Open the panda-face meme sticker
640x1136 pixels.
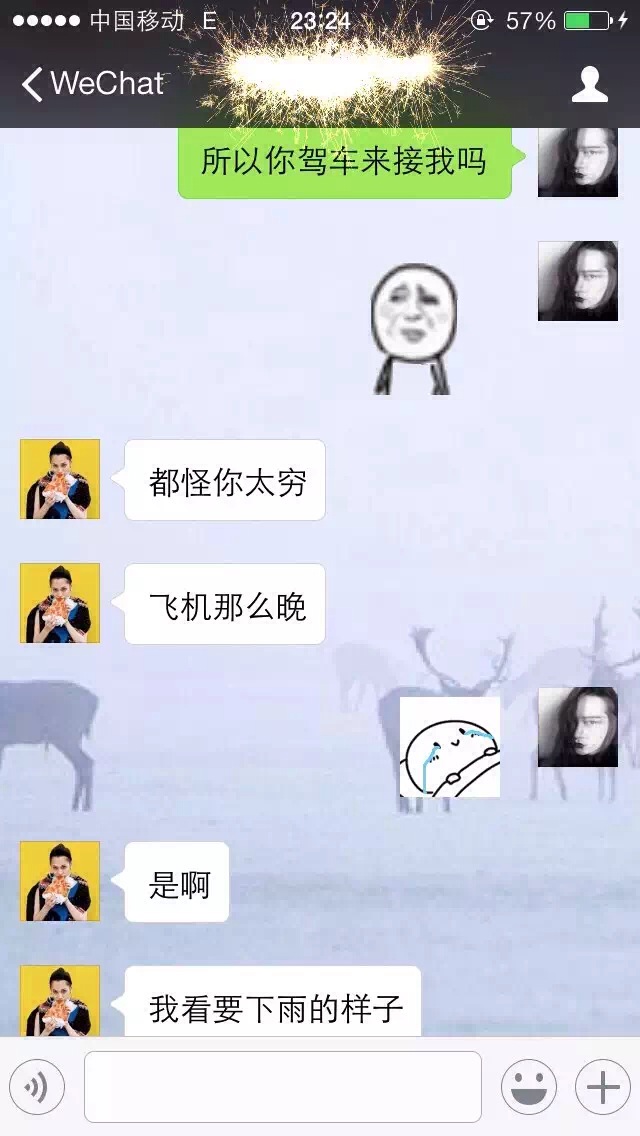click(x=413, y=328)
